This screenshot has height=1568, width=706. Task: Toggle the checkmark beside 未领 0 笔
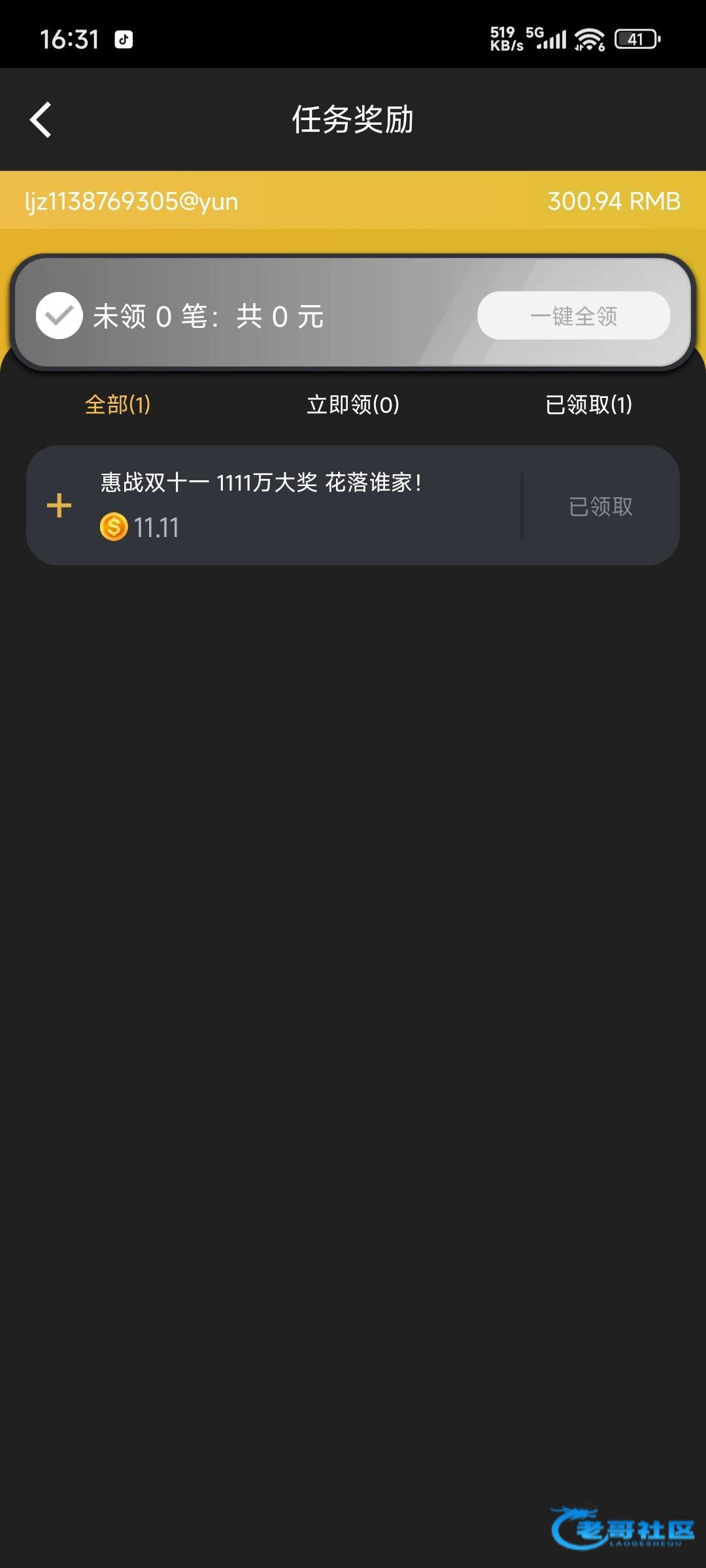tap(59, 316)
